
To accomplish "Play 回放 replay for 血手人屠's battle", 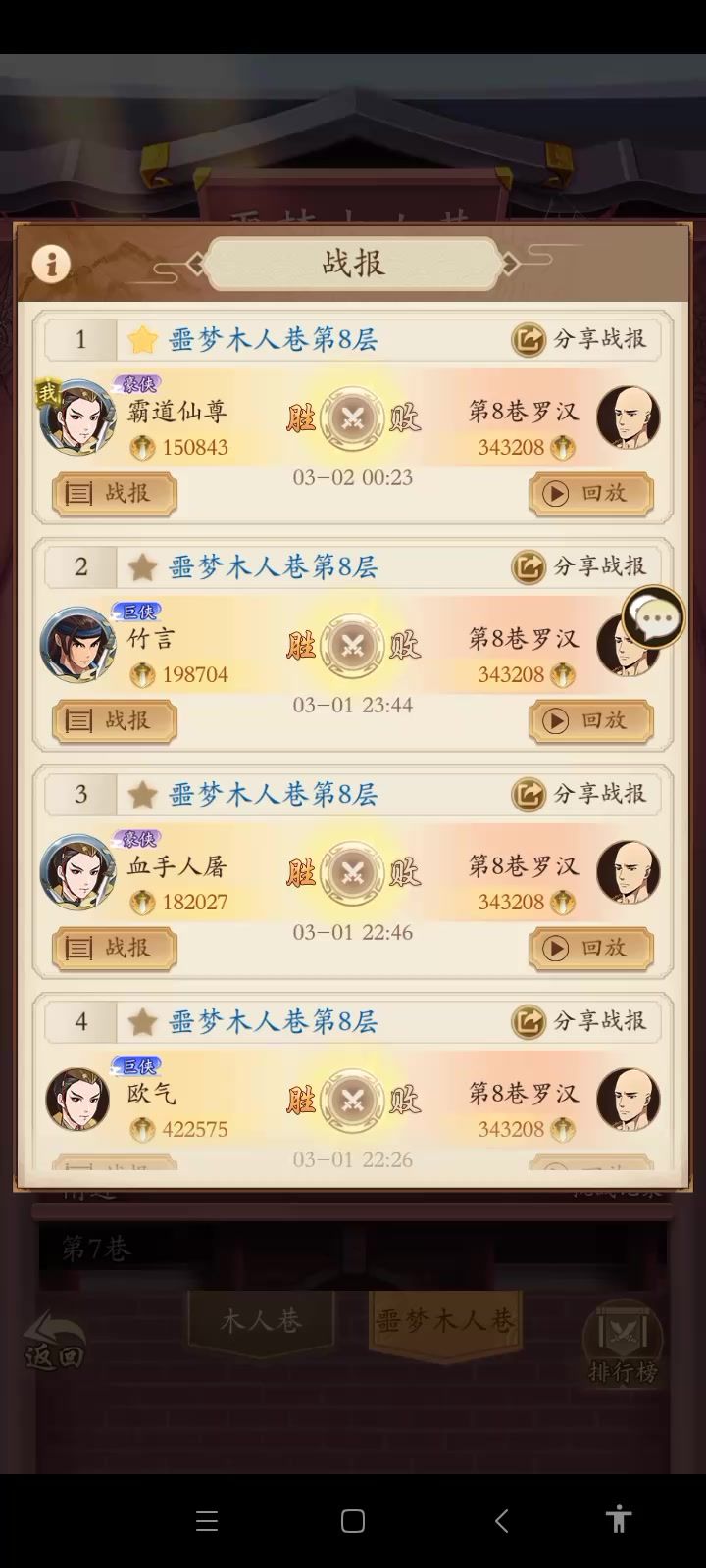I will tap(590, 948).
